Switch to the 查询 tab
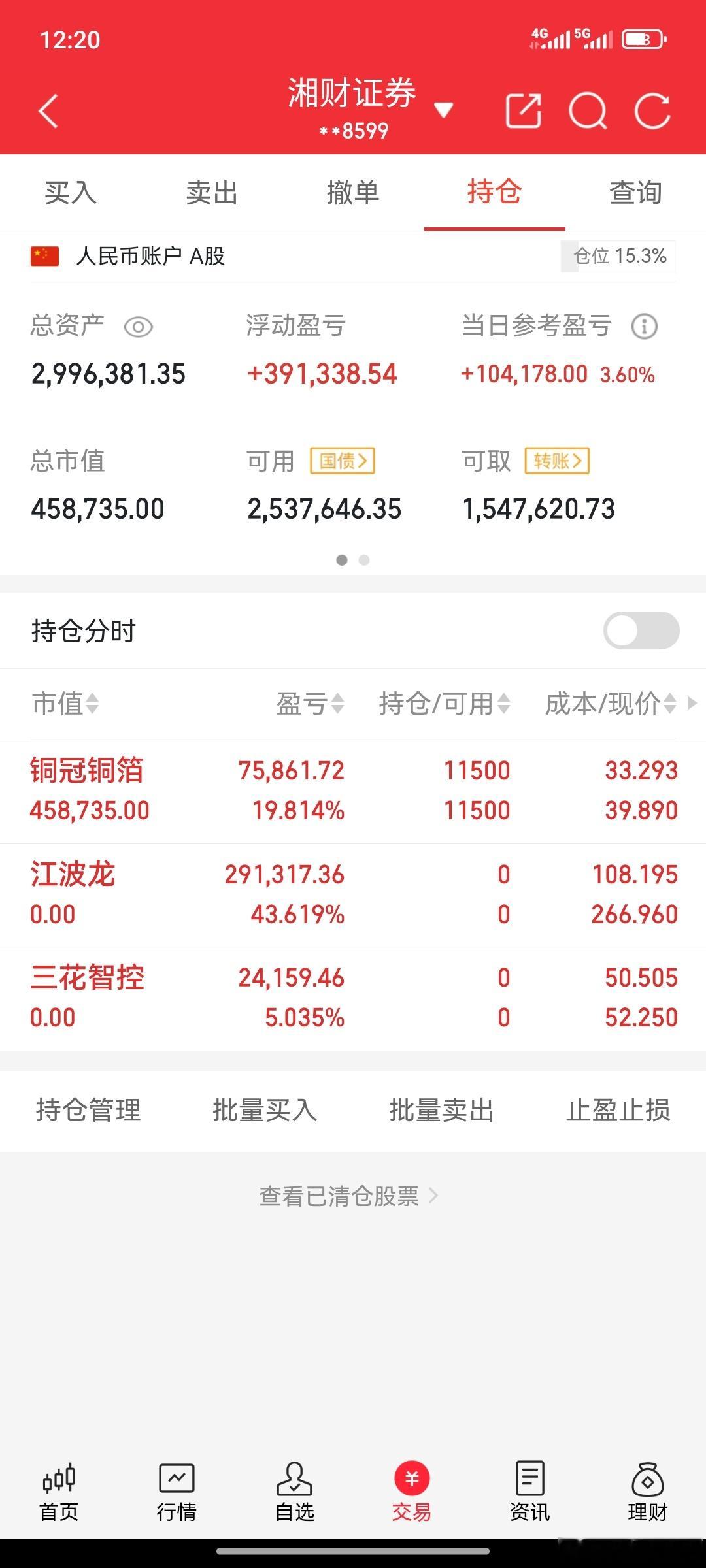The image size is (706, 1568). pos(634,193)
